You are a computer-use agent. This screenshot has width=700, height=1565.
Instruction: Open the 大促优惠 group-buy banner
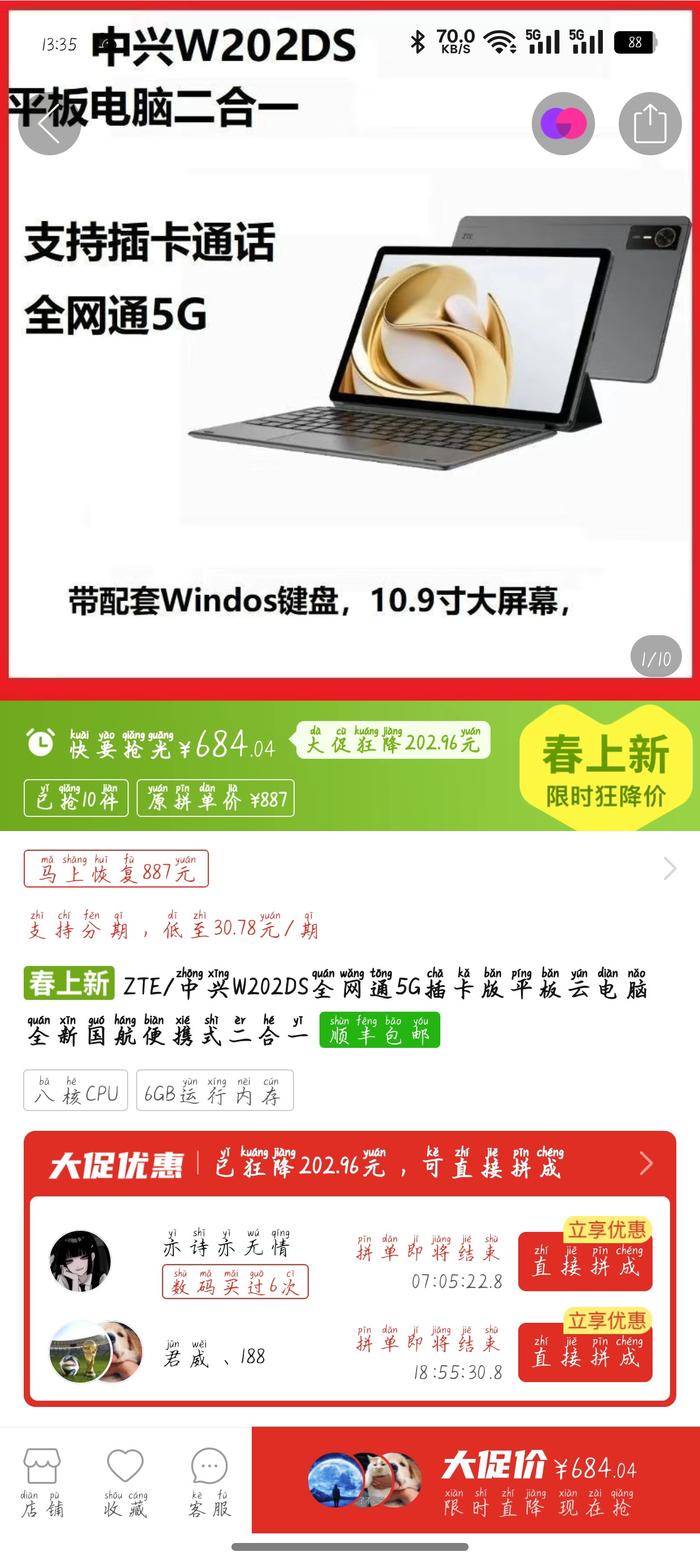tap(350, 1165)
